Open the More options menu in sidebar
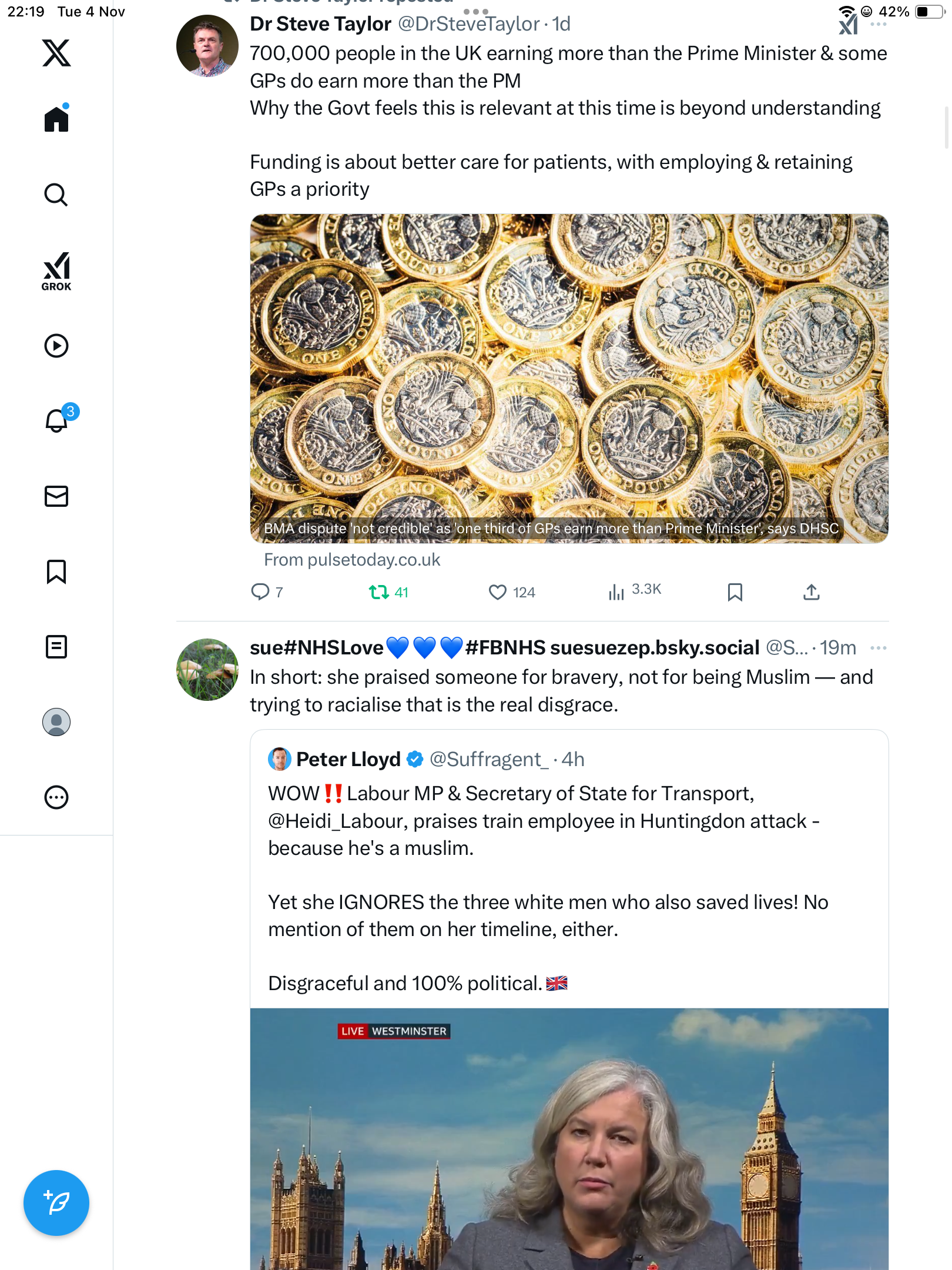Screen dimensions: 952x1270 (56, 797)
